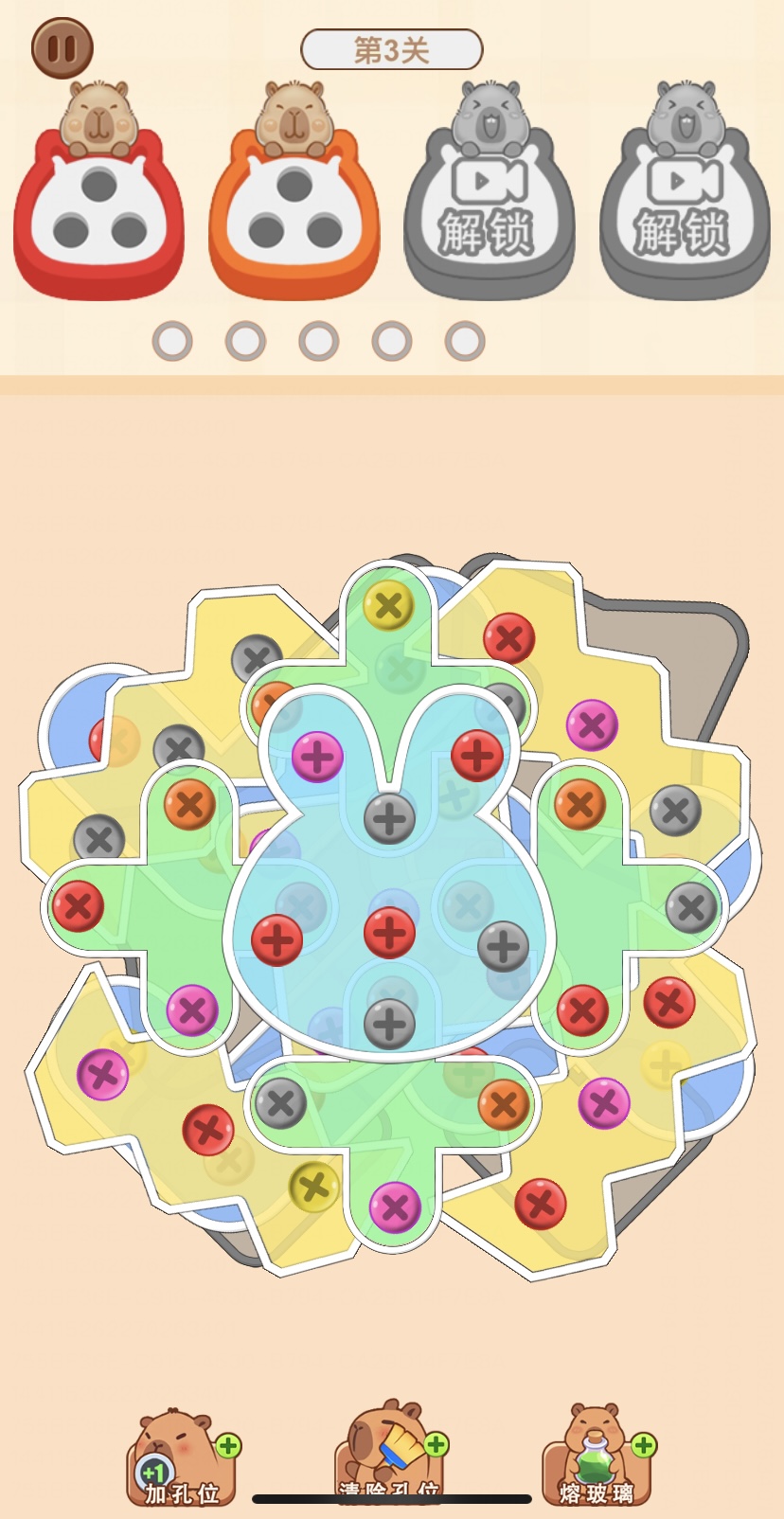The width and height of the screenshot is (784, 1519).
Task: Tap the orange screw on the right green piece
Action: click(x=579, y=805)
